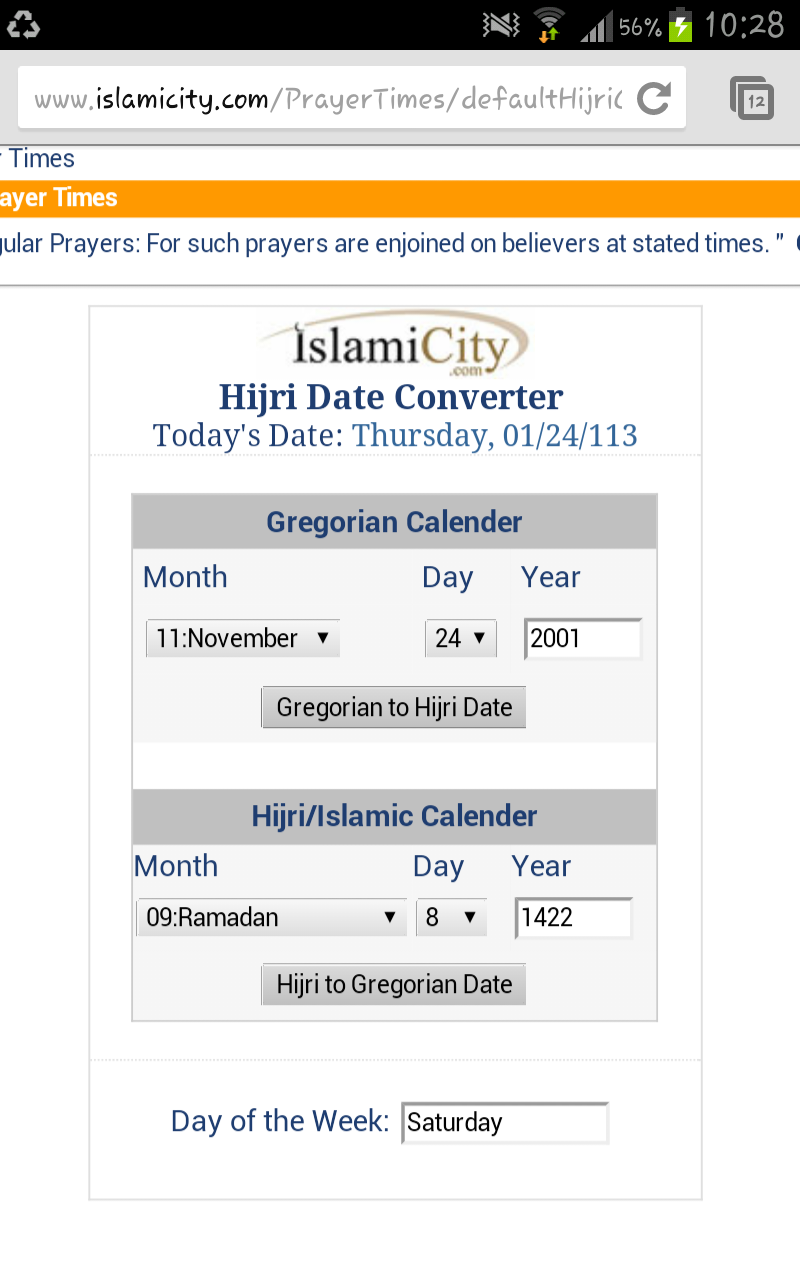This screenshot has width=800, height=1280.
Task: Edit the Hijri year field 1422
Action: click(x=574, y=918)
